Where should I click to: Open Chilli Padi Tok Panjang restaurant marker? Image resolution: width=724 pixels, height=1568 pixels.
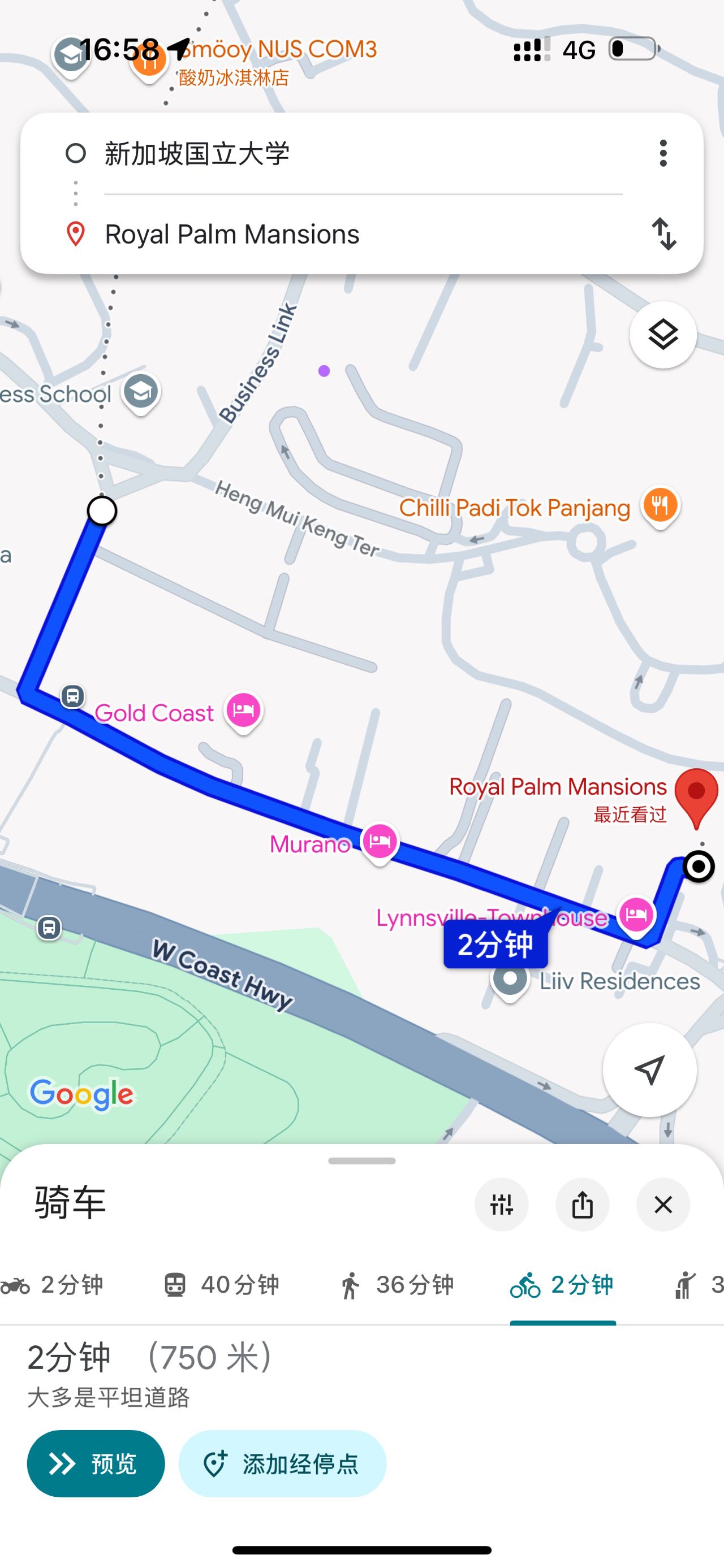(x=660, y=505)
